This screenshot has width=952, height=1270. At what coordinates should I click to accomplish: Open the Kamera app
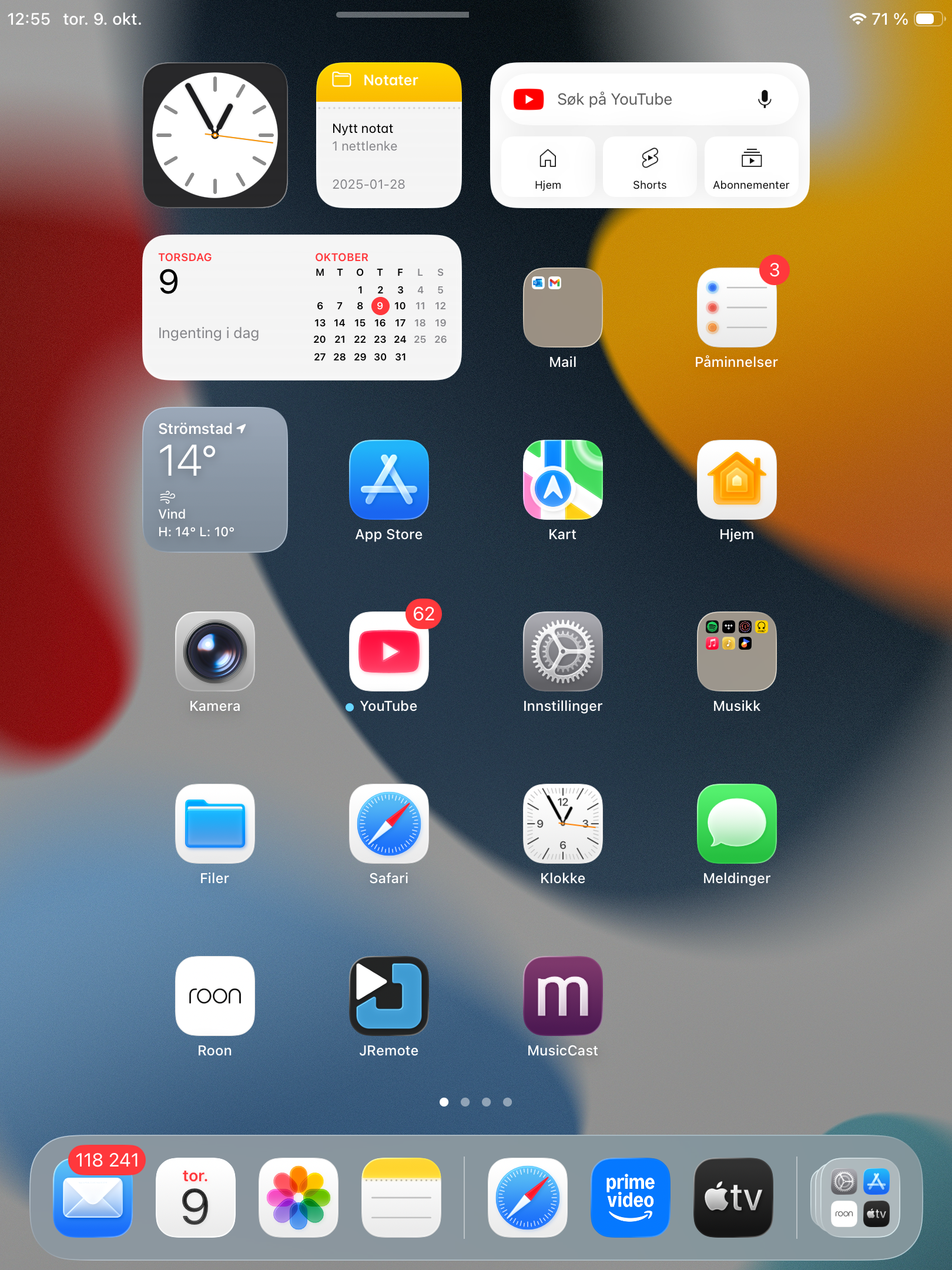214,651
